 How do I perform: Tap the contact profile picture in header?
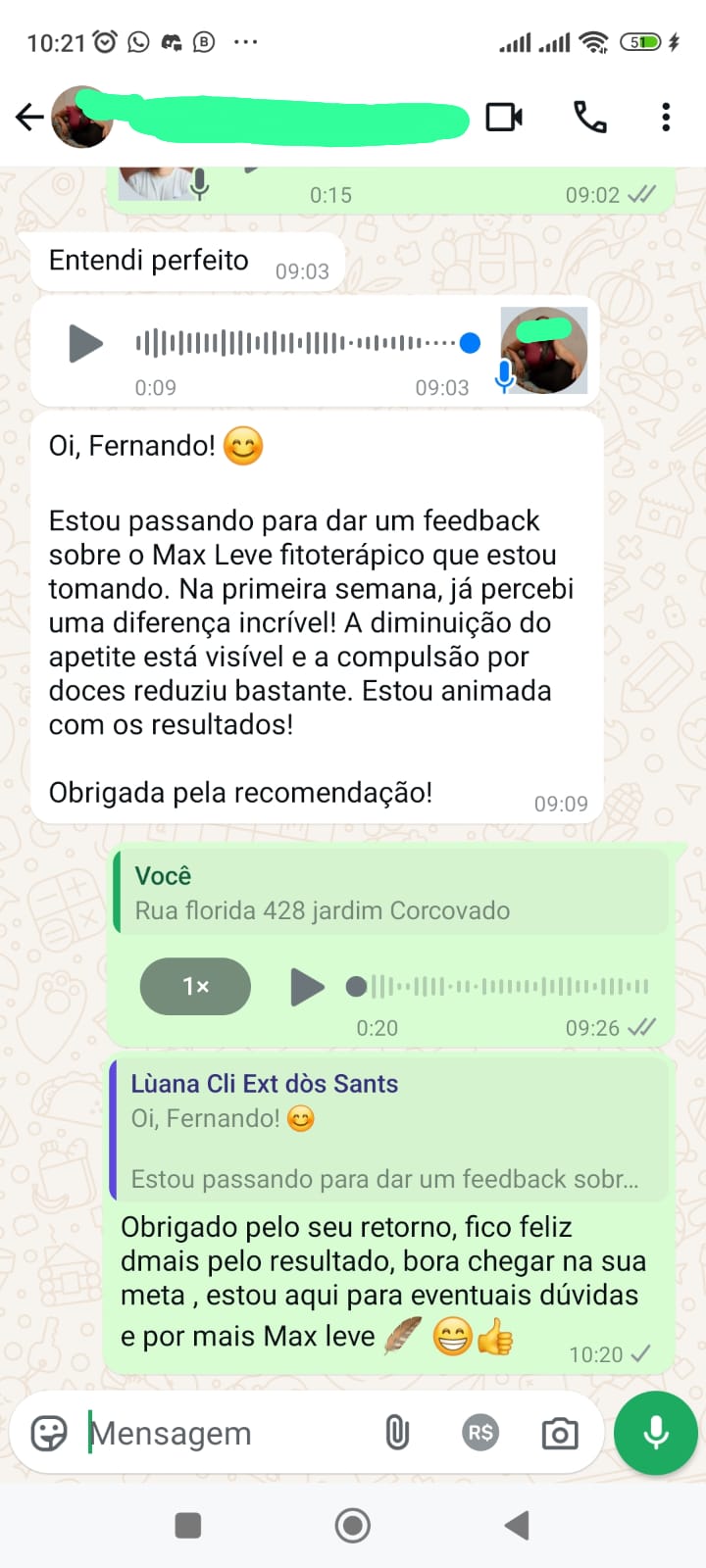coord(83,116)
